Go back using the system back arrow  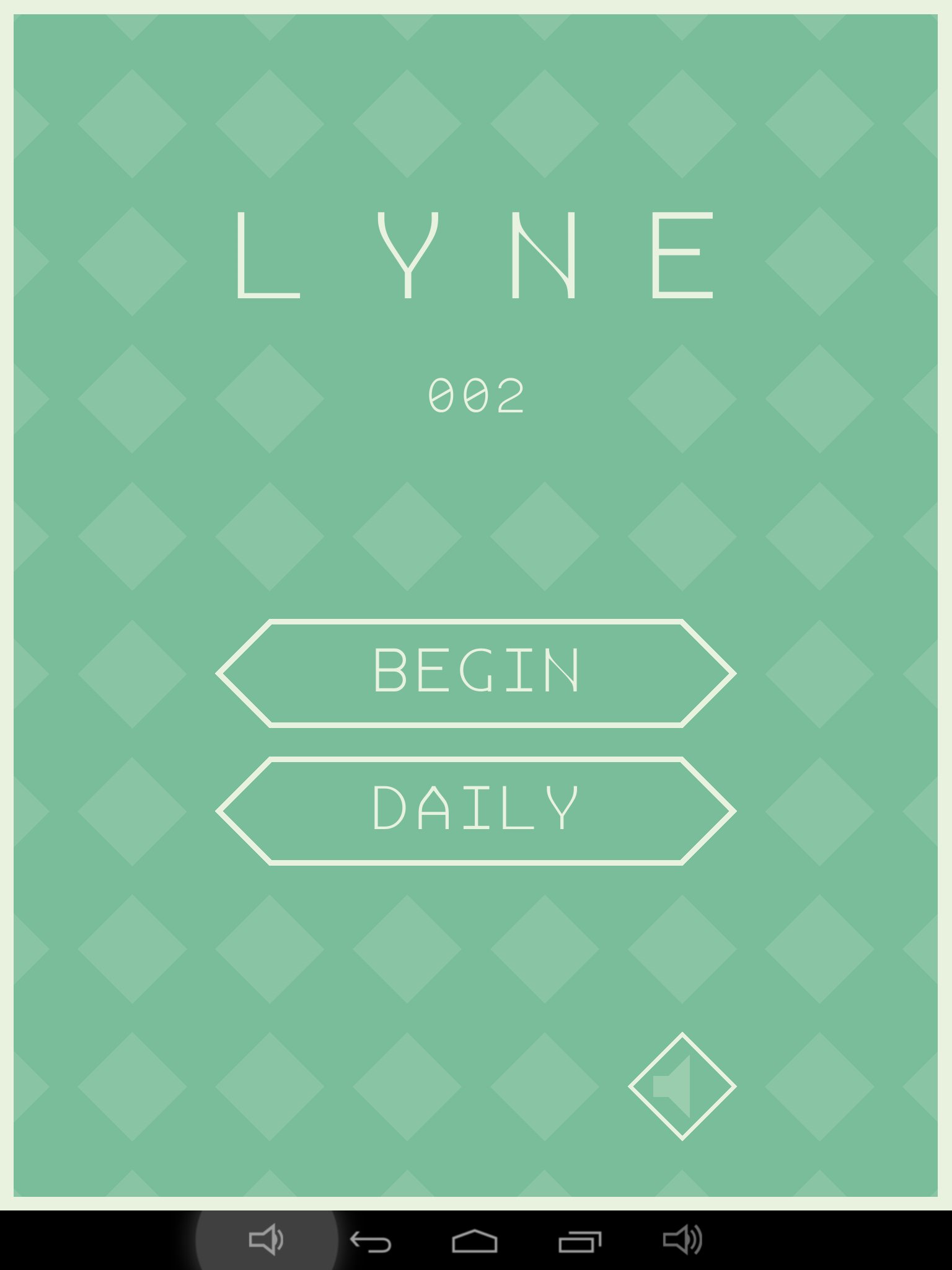tap(371, 1241)
